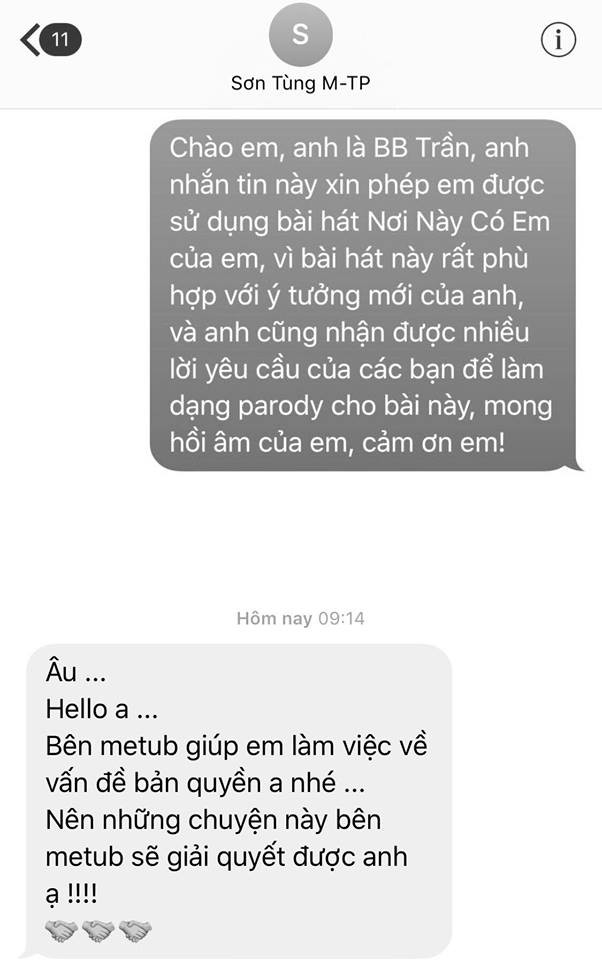Image resolution: width=602 pixels, height=960 pixels.
Task: Open Sơn Tùng M-TP contact avatar
Action: [300, 34]
